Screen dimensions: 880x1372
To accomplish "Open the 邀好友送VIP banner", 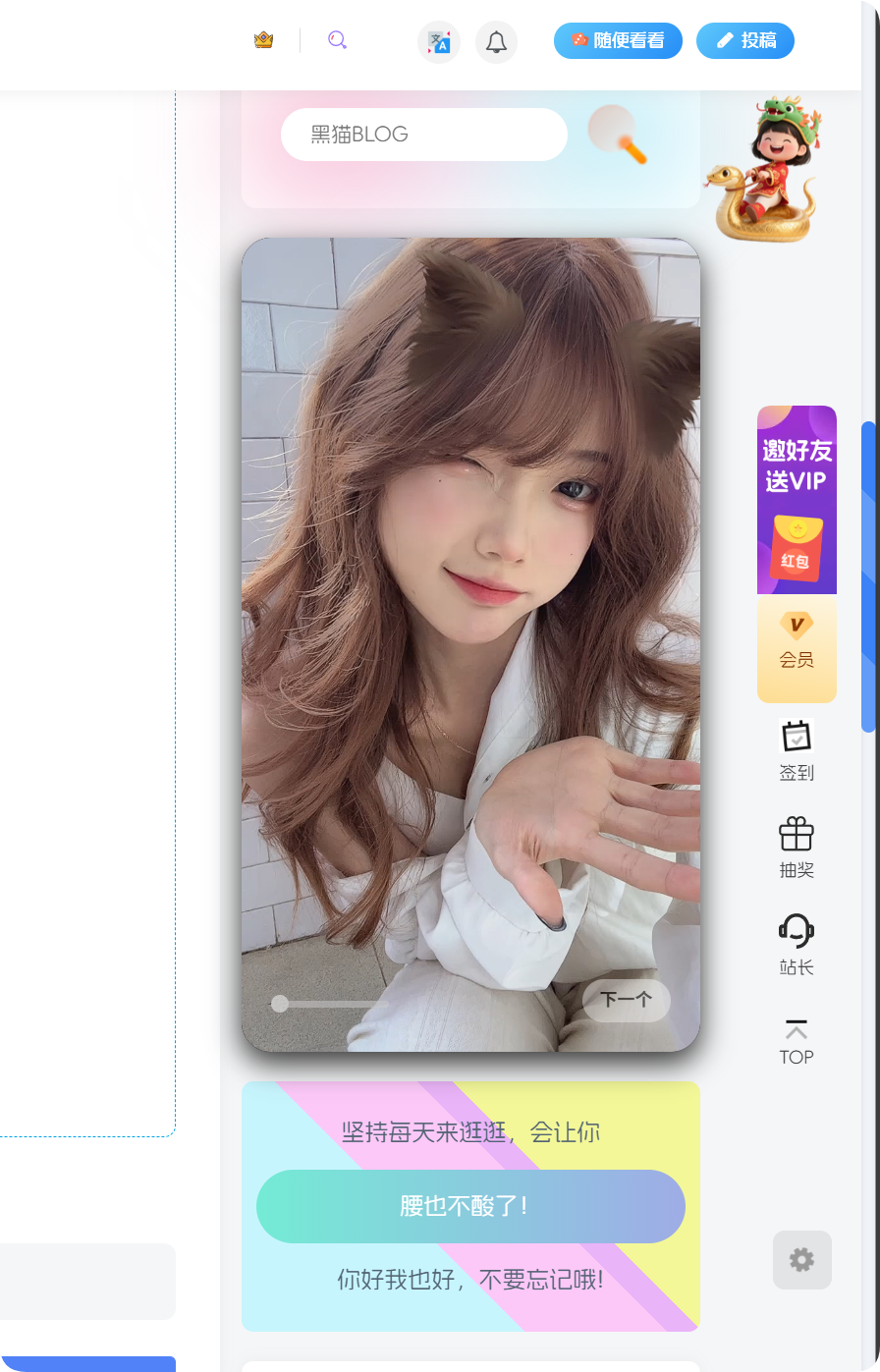I will 797,500.
